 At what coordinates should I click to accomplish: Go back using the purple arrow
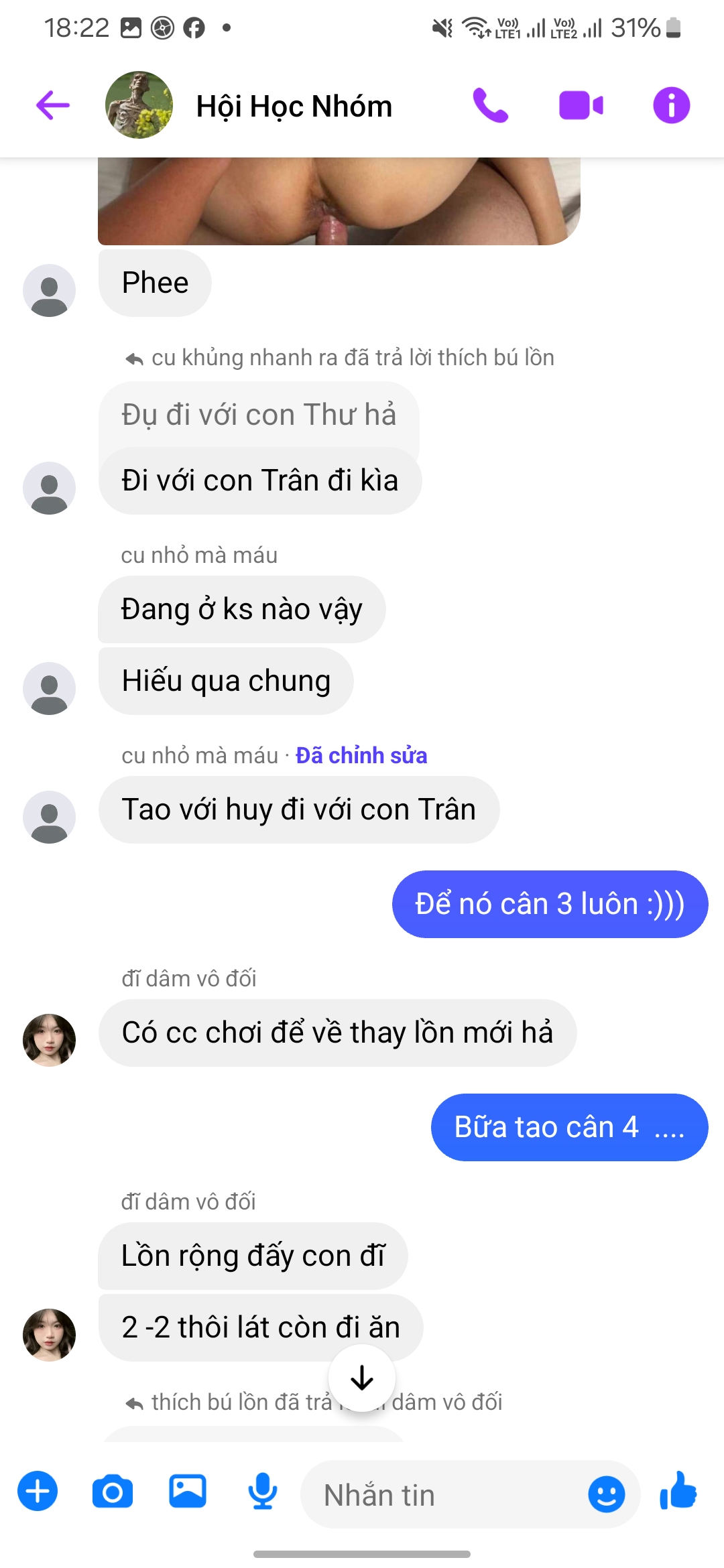(x=53, y=105)
